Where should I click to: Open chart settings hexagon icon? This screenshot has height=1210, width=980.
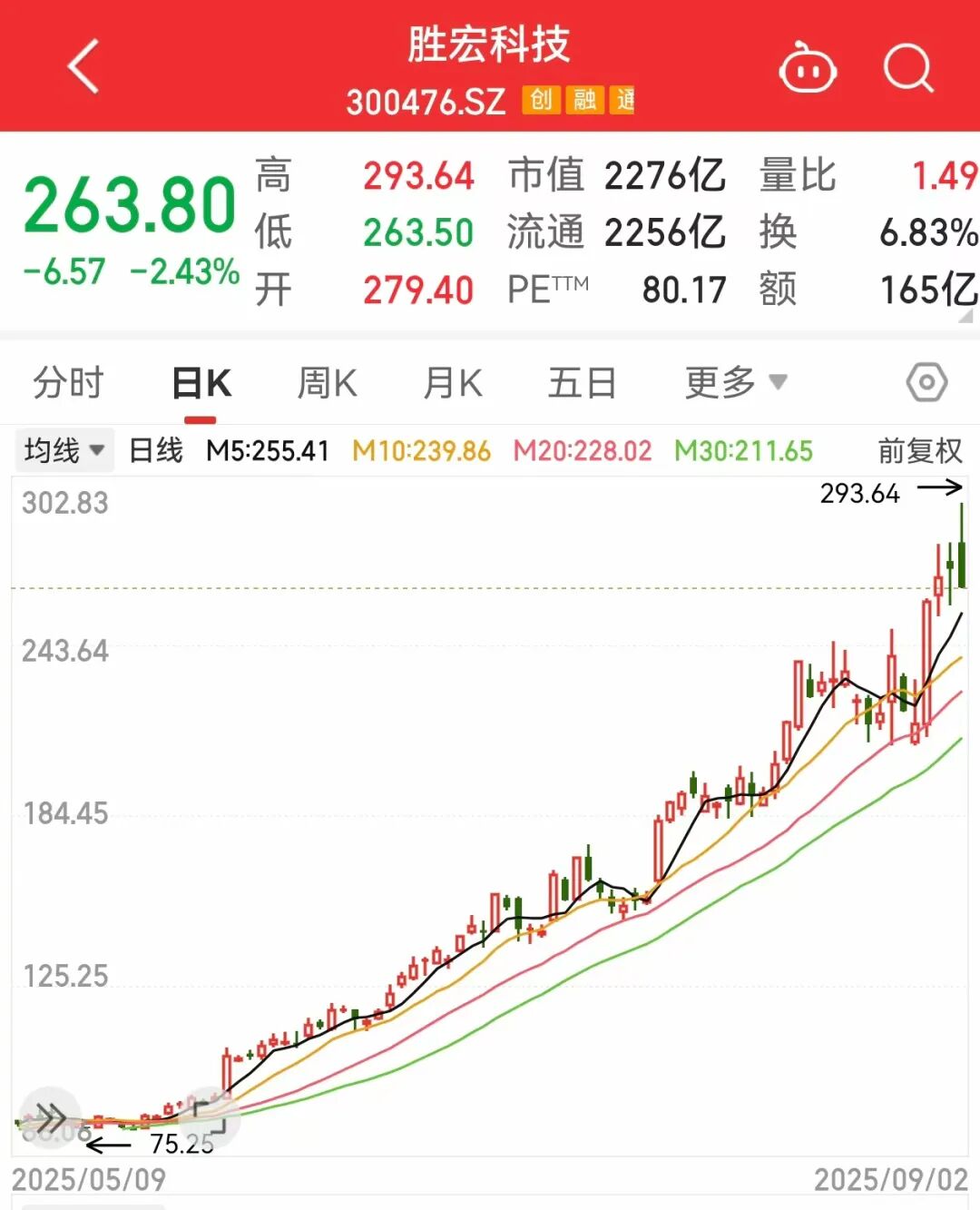(926, 383)
